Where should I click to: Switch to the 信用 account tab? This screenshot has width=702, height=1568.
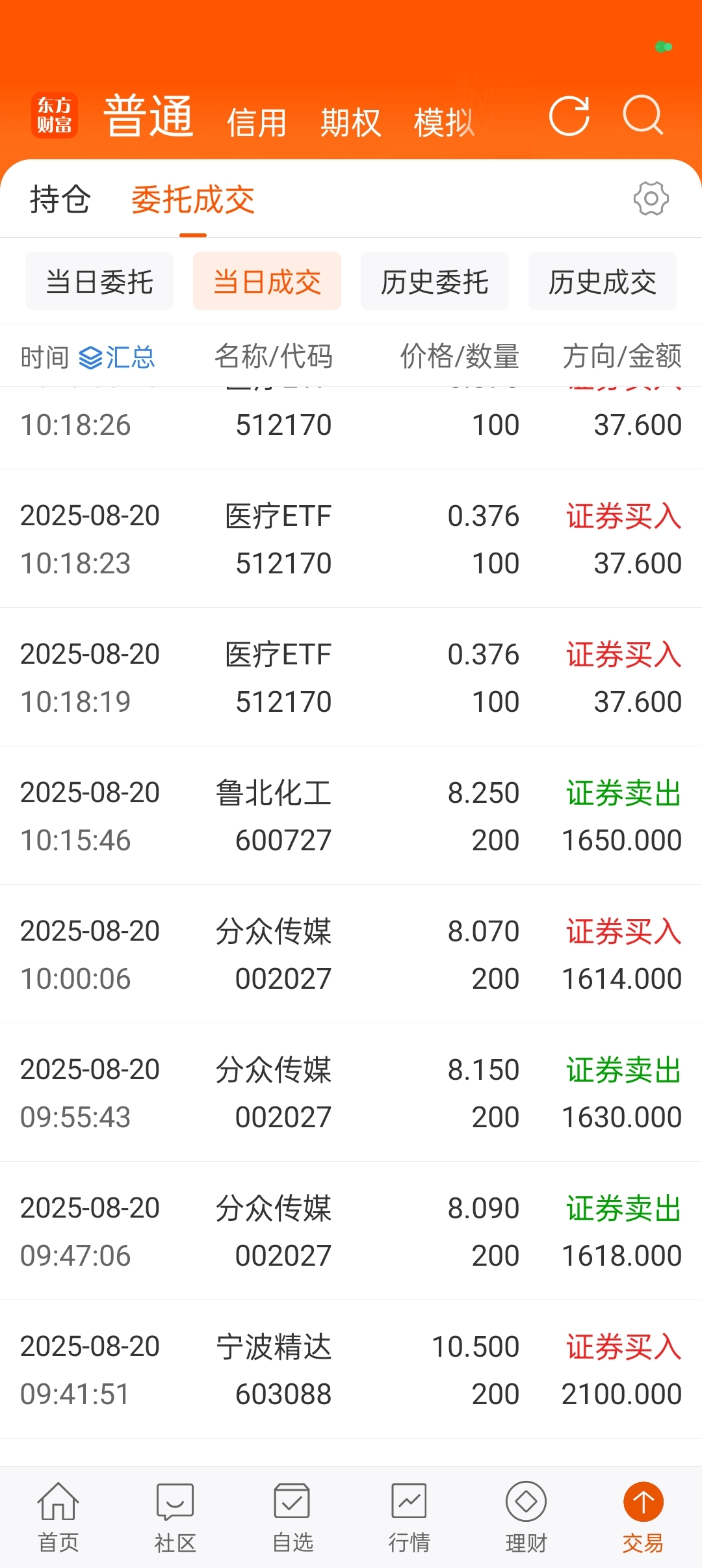pyautogui.click(x=257, y=122)
